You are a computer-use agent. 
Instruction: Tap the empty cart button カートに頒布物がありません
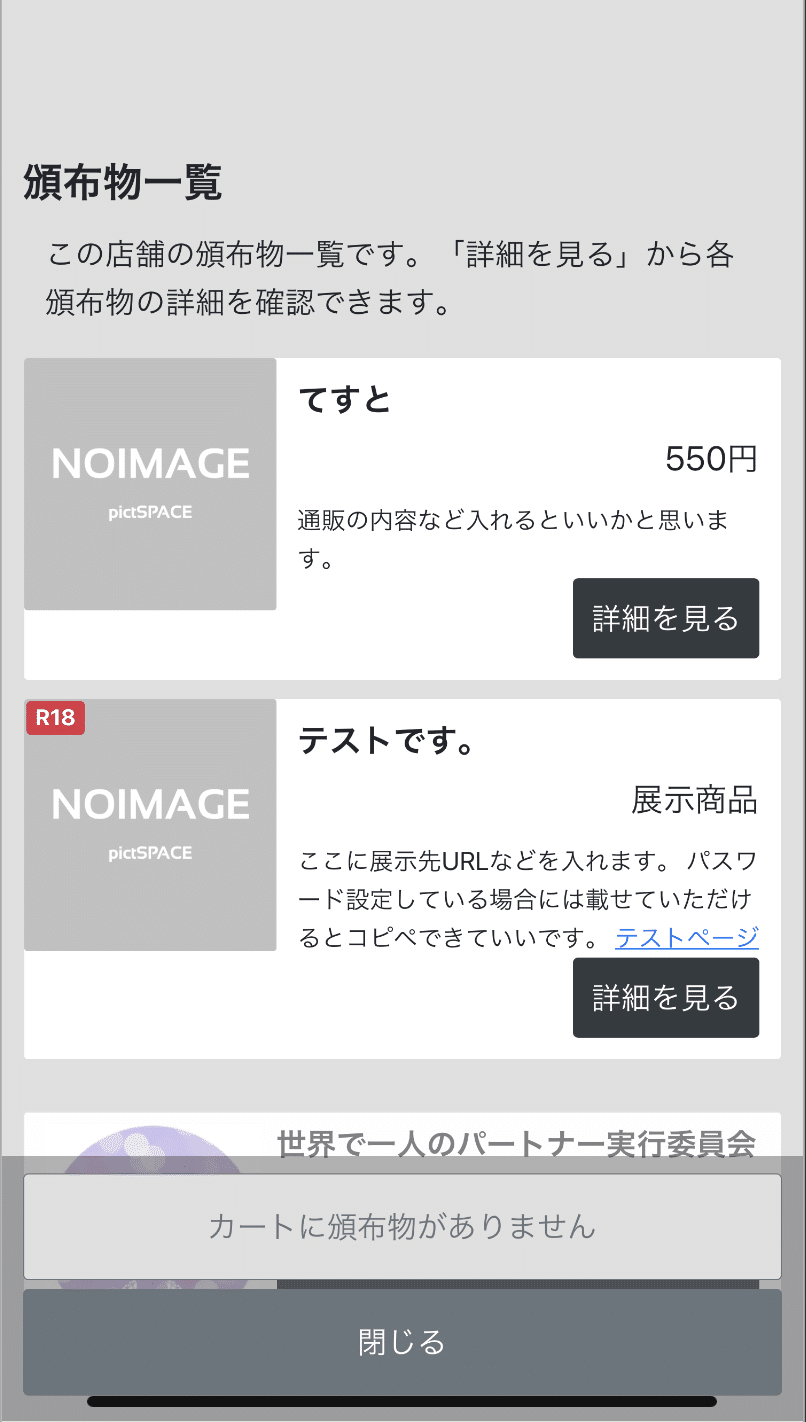[402, 1226]
